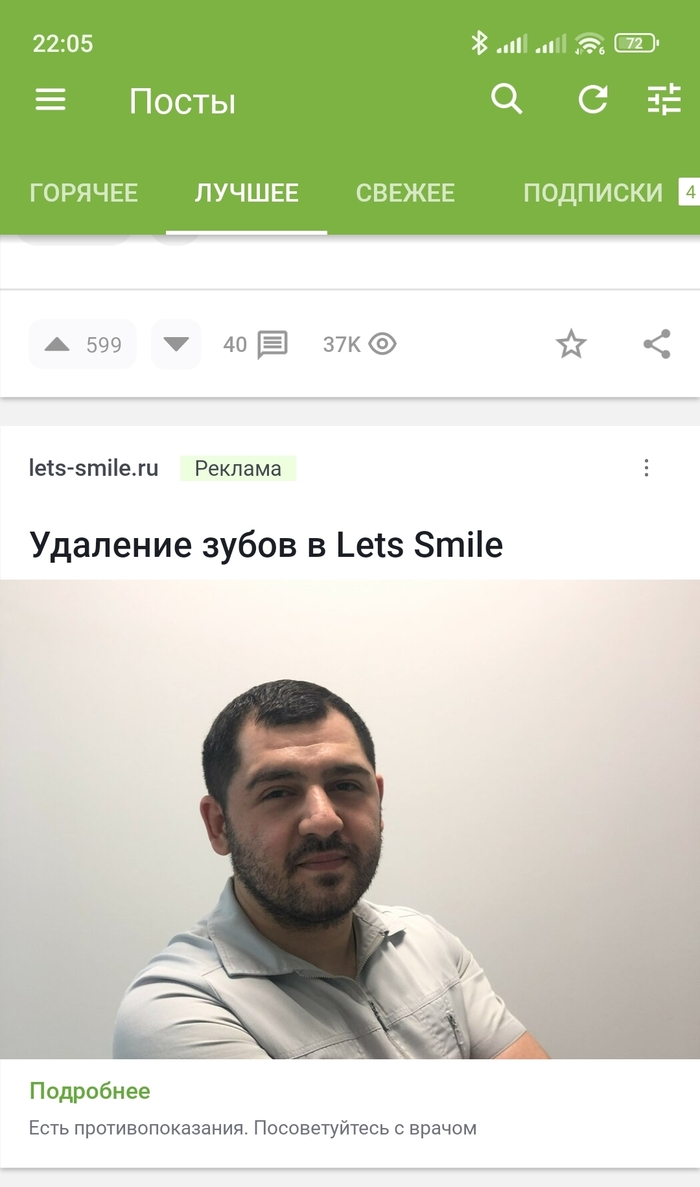Viewport: 700px width, 1187px height.
Task: Open the lets-smile.ru ad overflow menu
Action: click(647, 468)
